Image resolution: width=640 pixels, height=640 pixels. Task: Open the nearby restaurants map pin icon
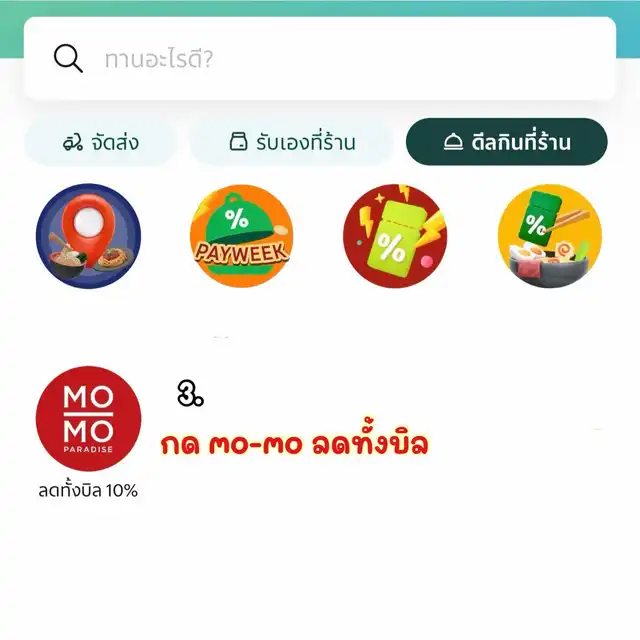[88, 237]
